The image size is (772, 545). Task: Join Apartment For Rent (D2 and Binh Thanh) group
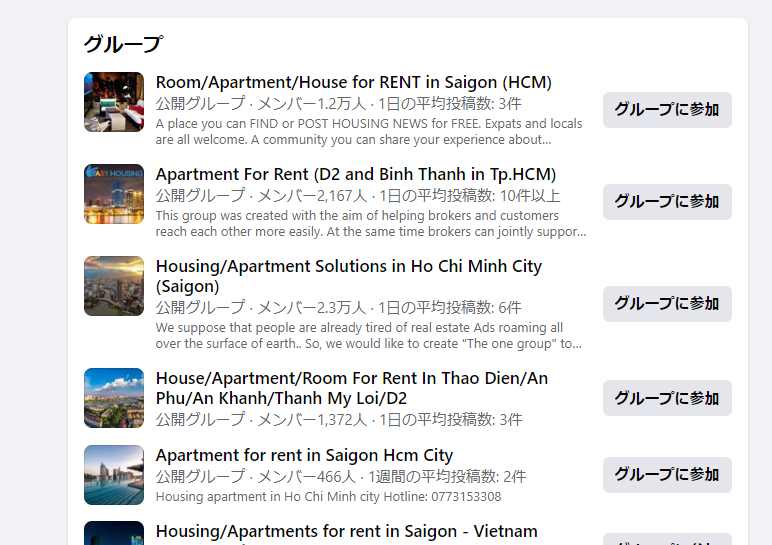pyautogui.click(x=667, y=202)
